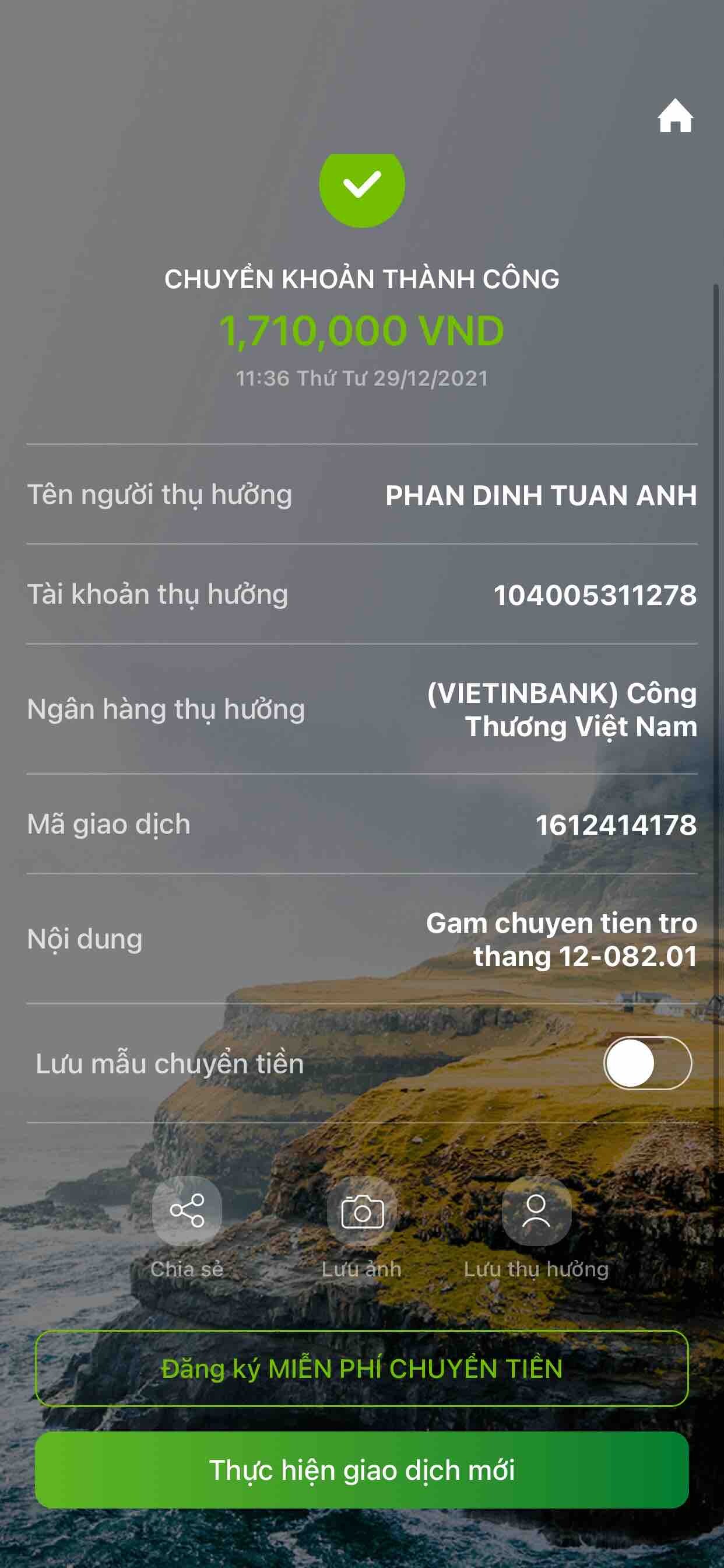Go to the home screen icon

point(674,116)
